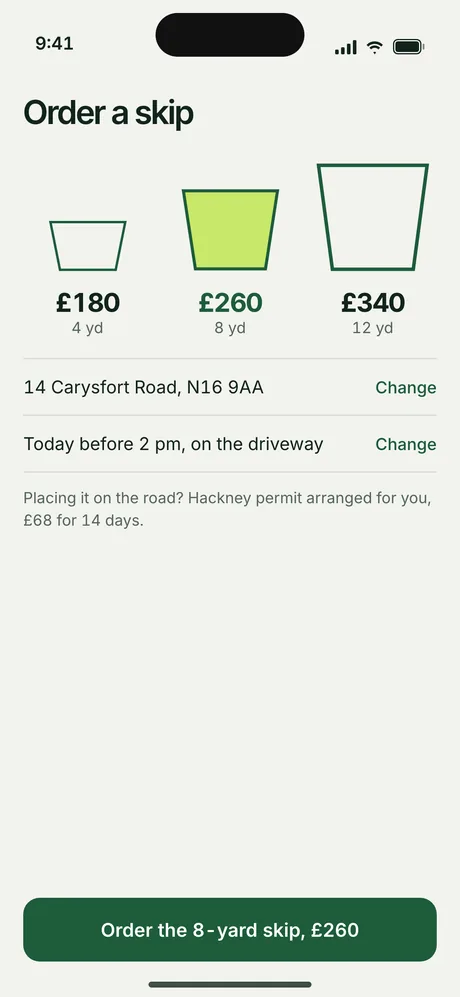Choose the 8 yd skip at £260
Viewport: 460px width, 997px height.
tap(230, 262)
